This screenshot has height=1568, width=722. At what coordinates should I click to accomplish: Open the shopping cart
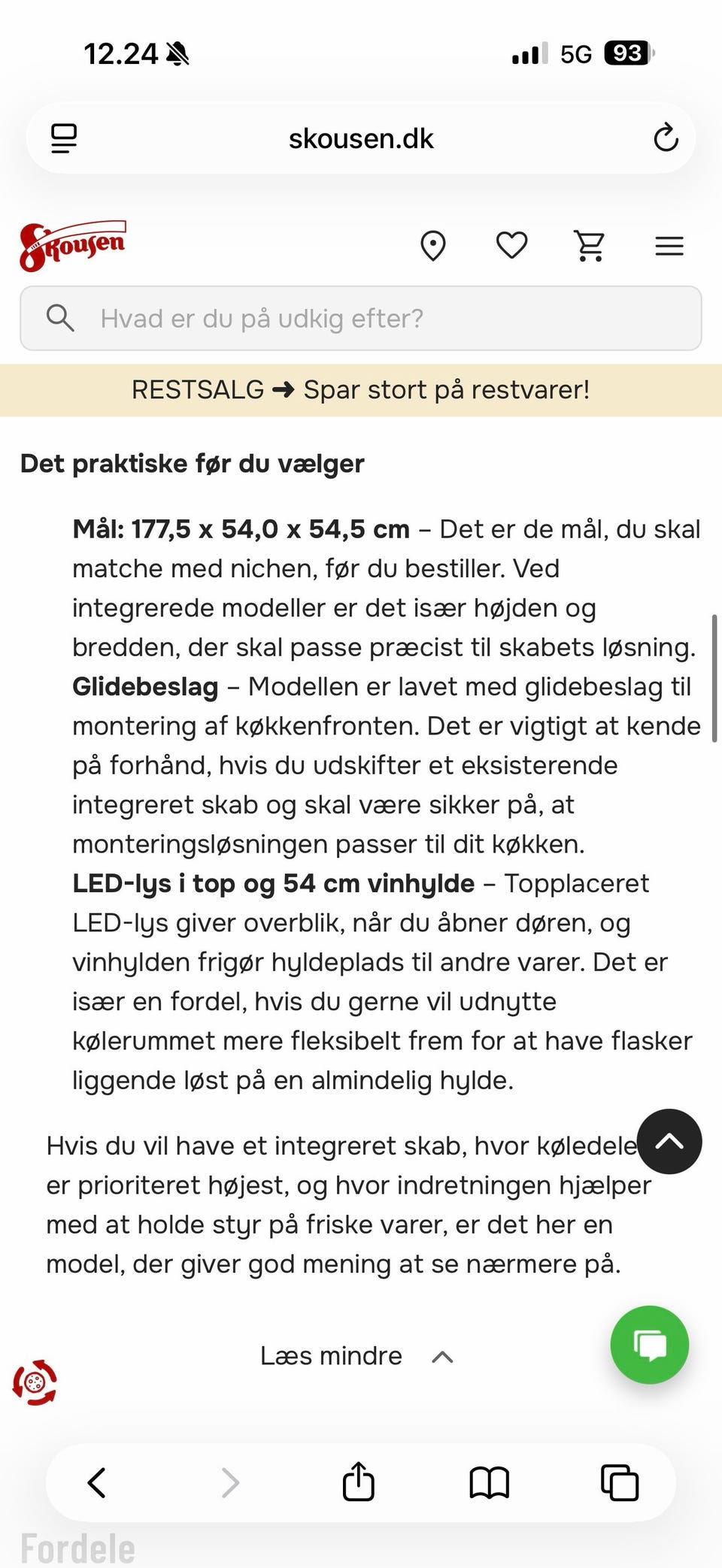[x=590, y=246]
